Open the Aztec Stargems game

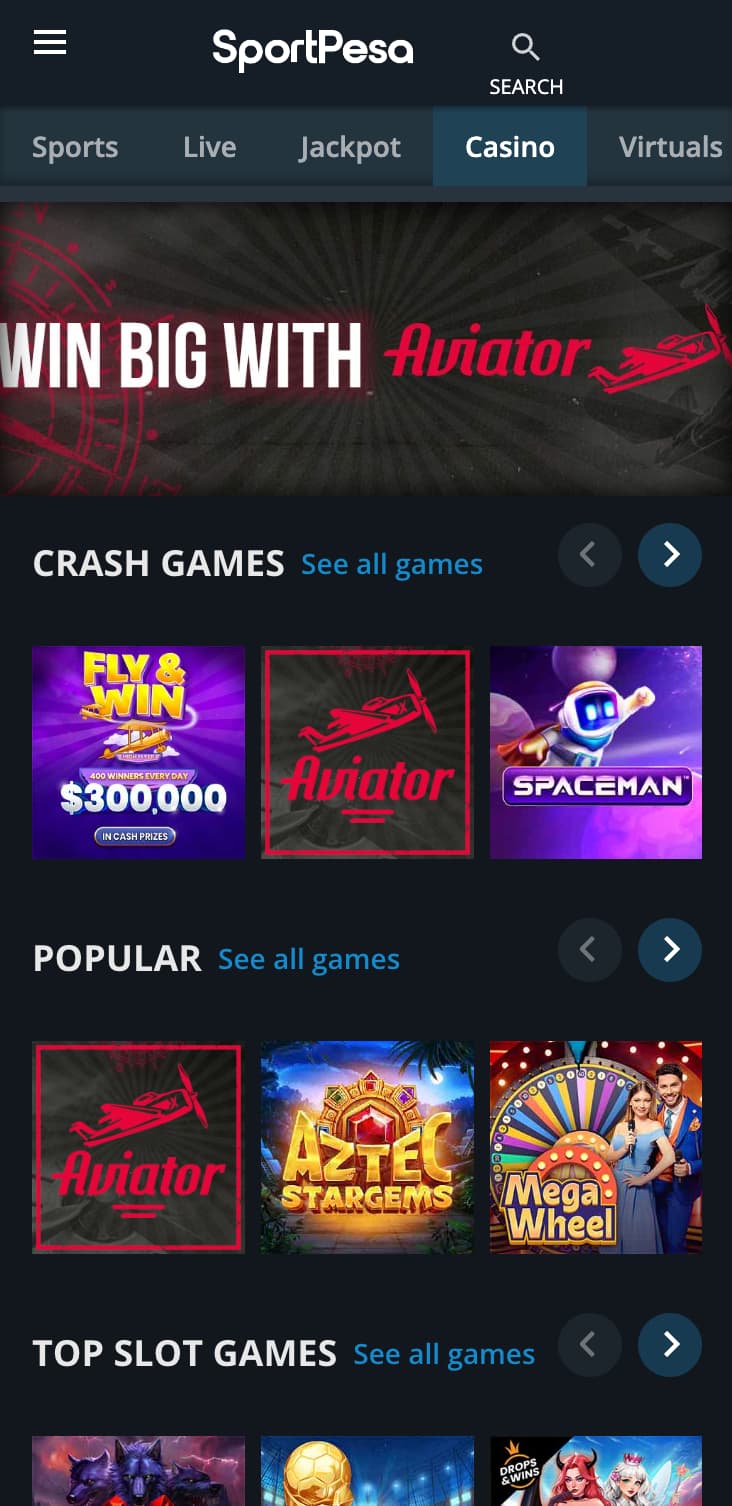pyautogui.click(x=367, y=1147)
